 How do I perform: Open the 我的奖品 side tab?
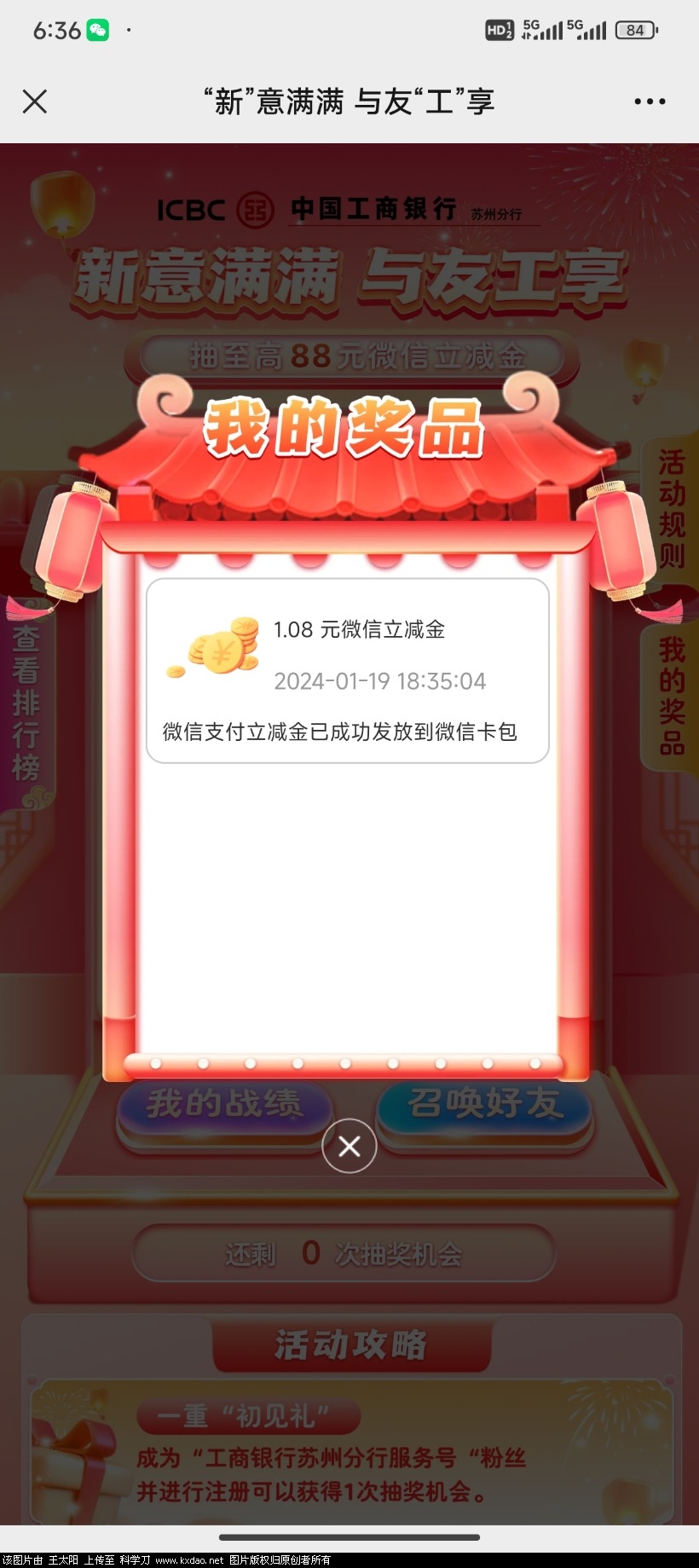[671, 696]
